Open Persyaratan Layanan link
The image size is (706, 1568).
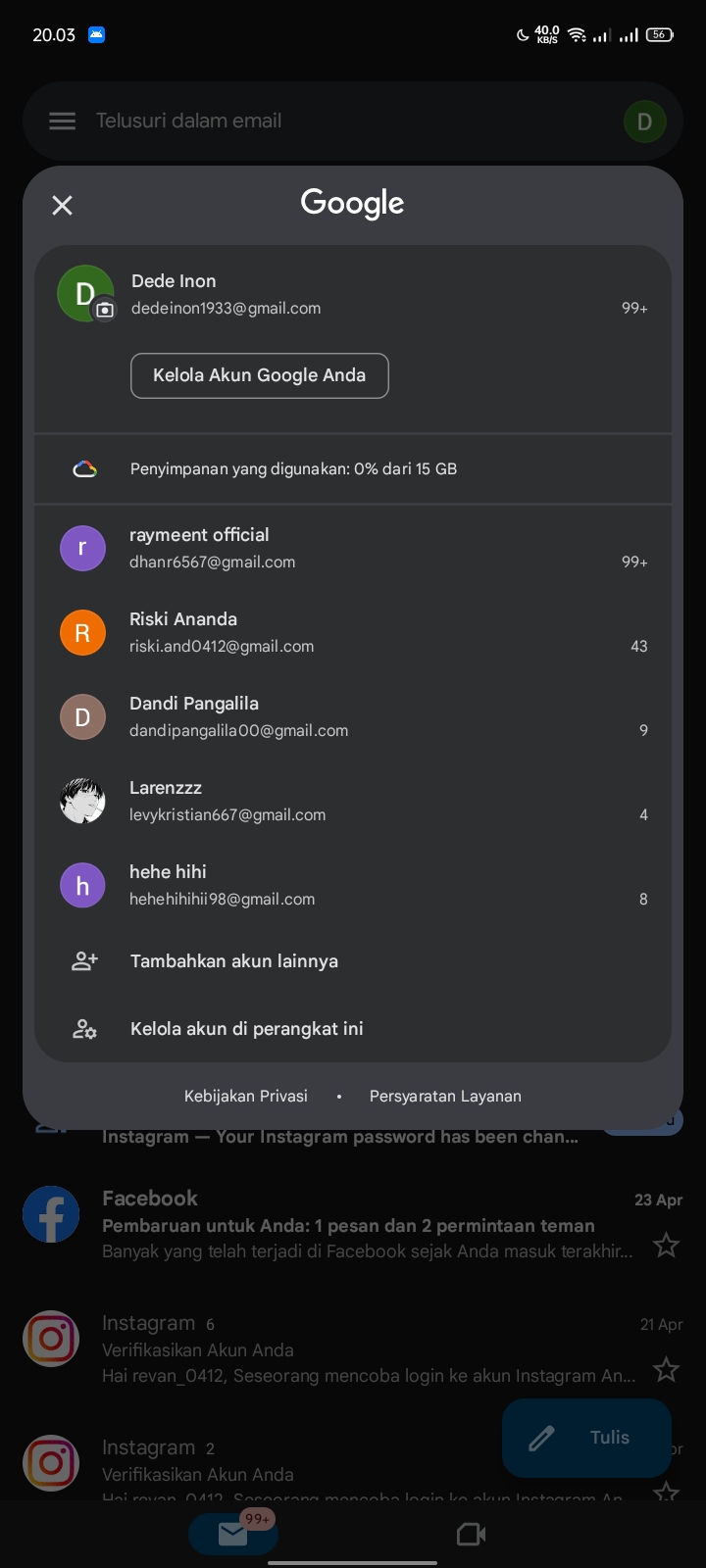click(x=445, y=1096)
